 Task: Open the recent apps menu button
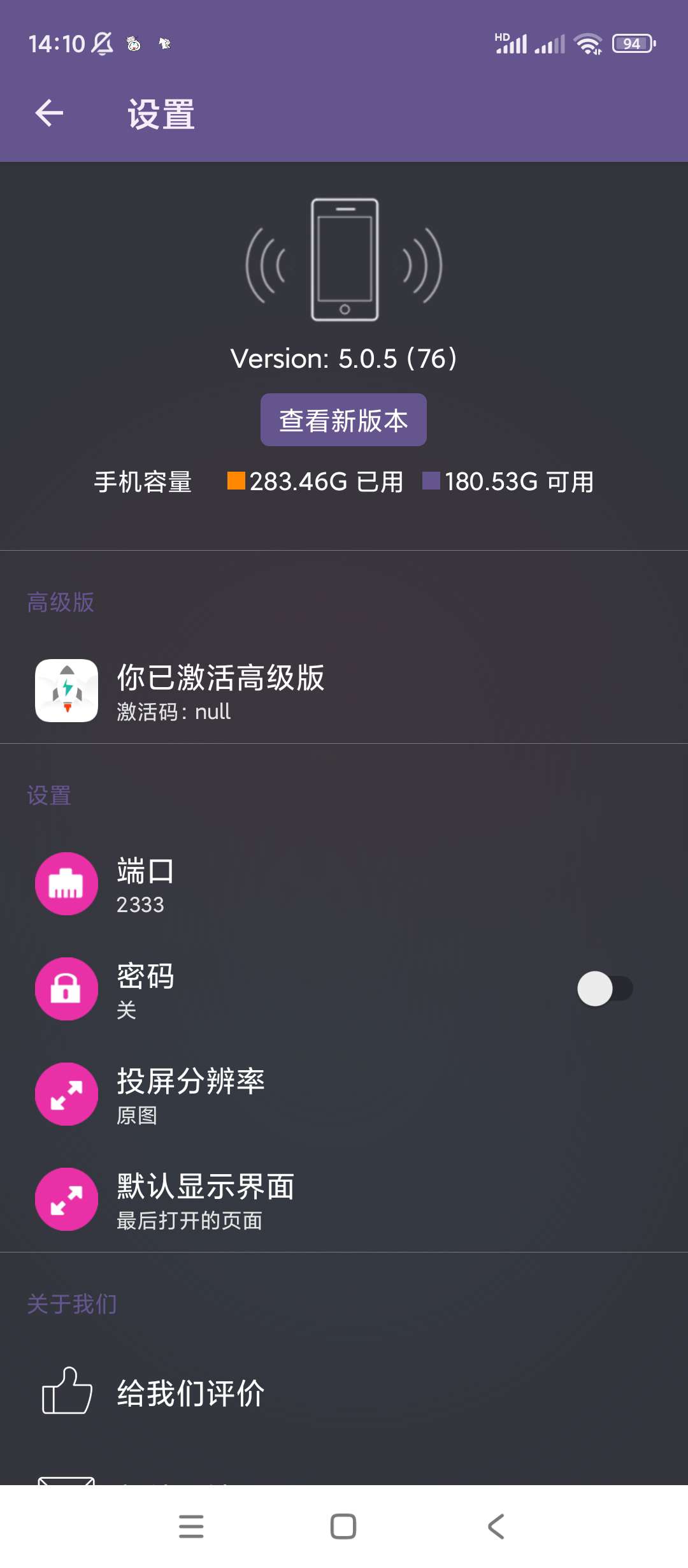tap(191, 1527)
